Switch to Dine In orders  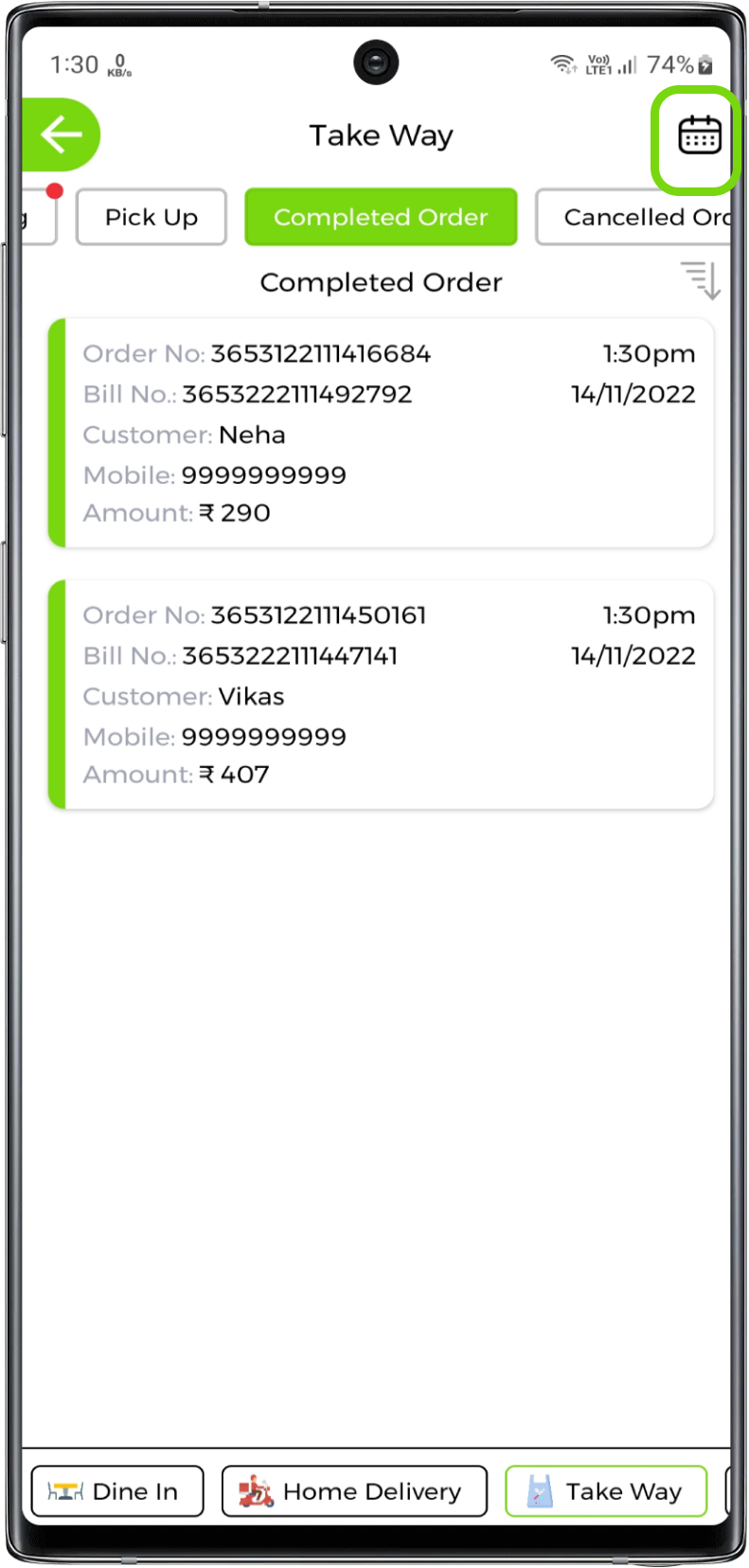point(117,1491)
